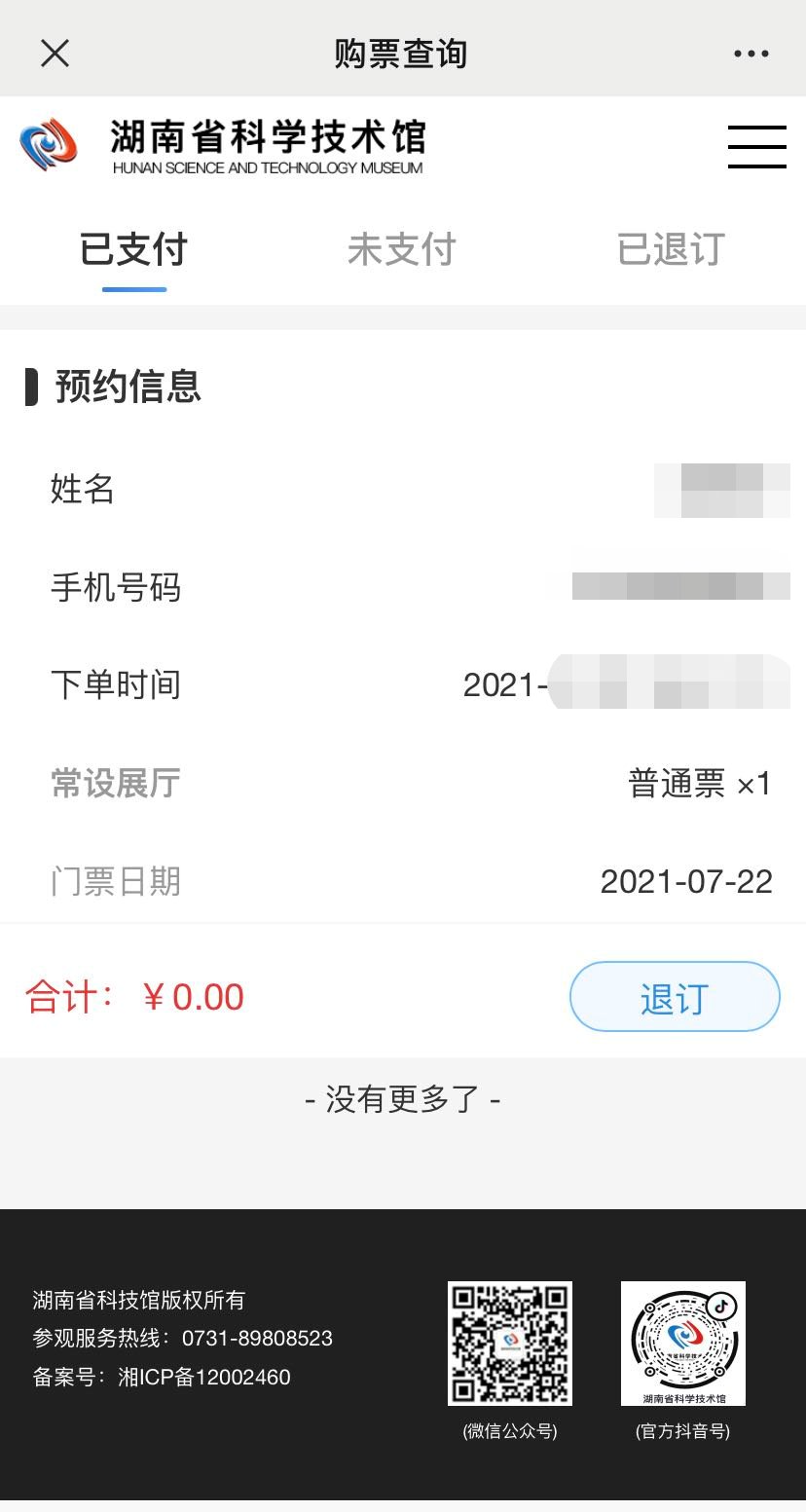Select the 已支付 tab
The image size is (806, 1512).
click(133, 250)
